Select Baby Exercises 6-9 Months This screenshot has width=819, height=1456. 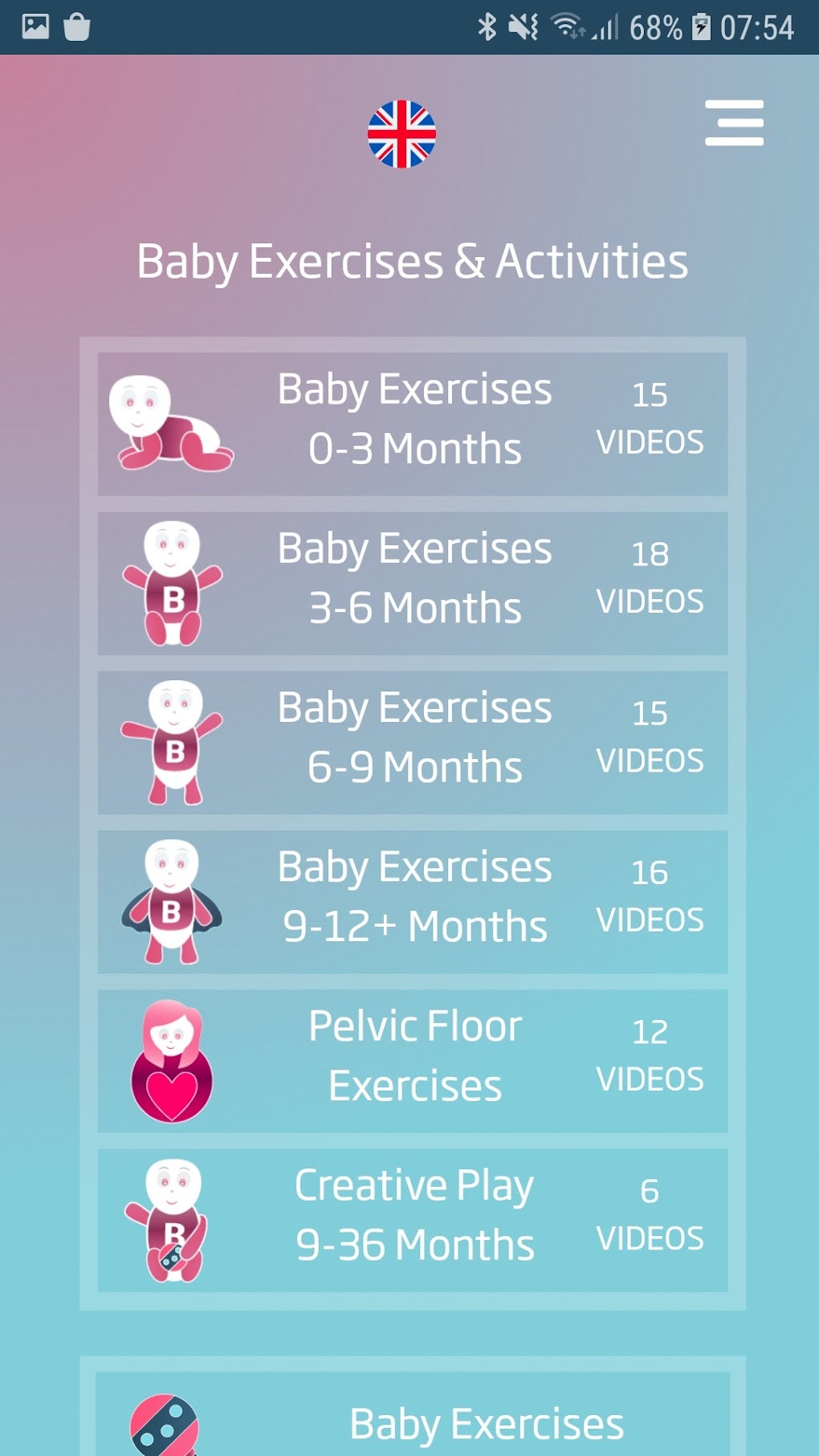click(x=414, y=737)
